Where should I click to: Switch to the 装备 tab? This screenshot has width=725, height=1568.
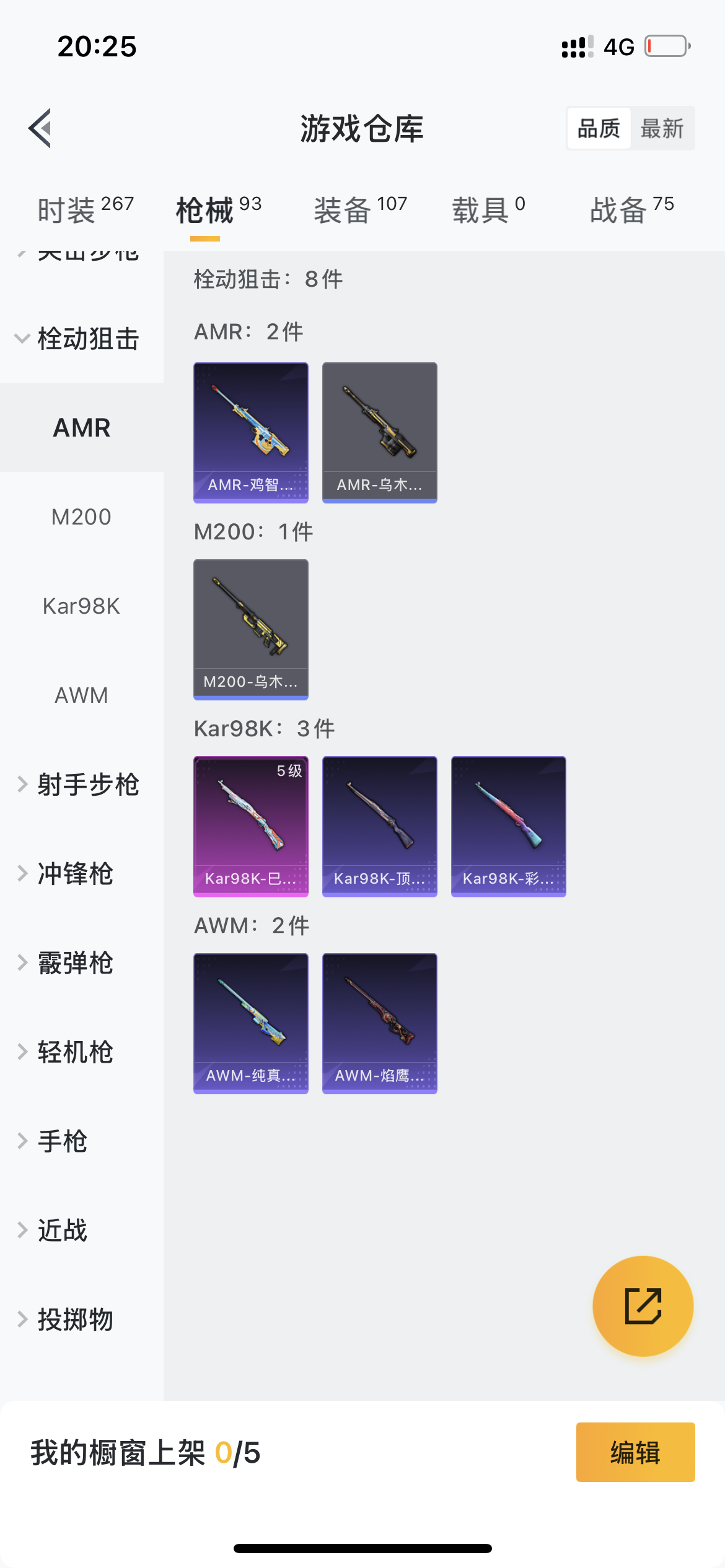pyautogui.click(x=360, y=210)
